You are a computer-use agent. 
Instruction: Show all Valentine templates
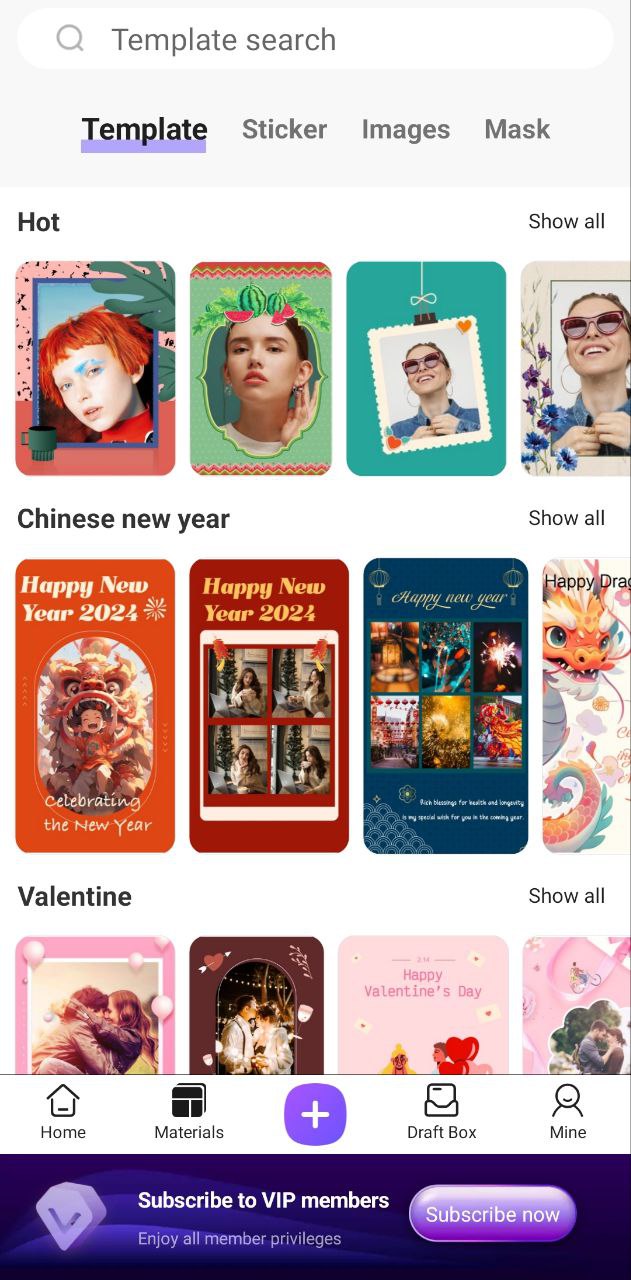566,896
